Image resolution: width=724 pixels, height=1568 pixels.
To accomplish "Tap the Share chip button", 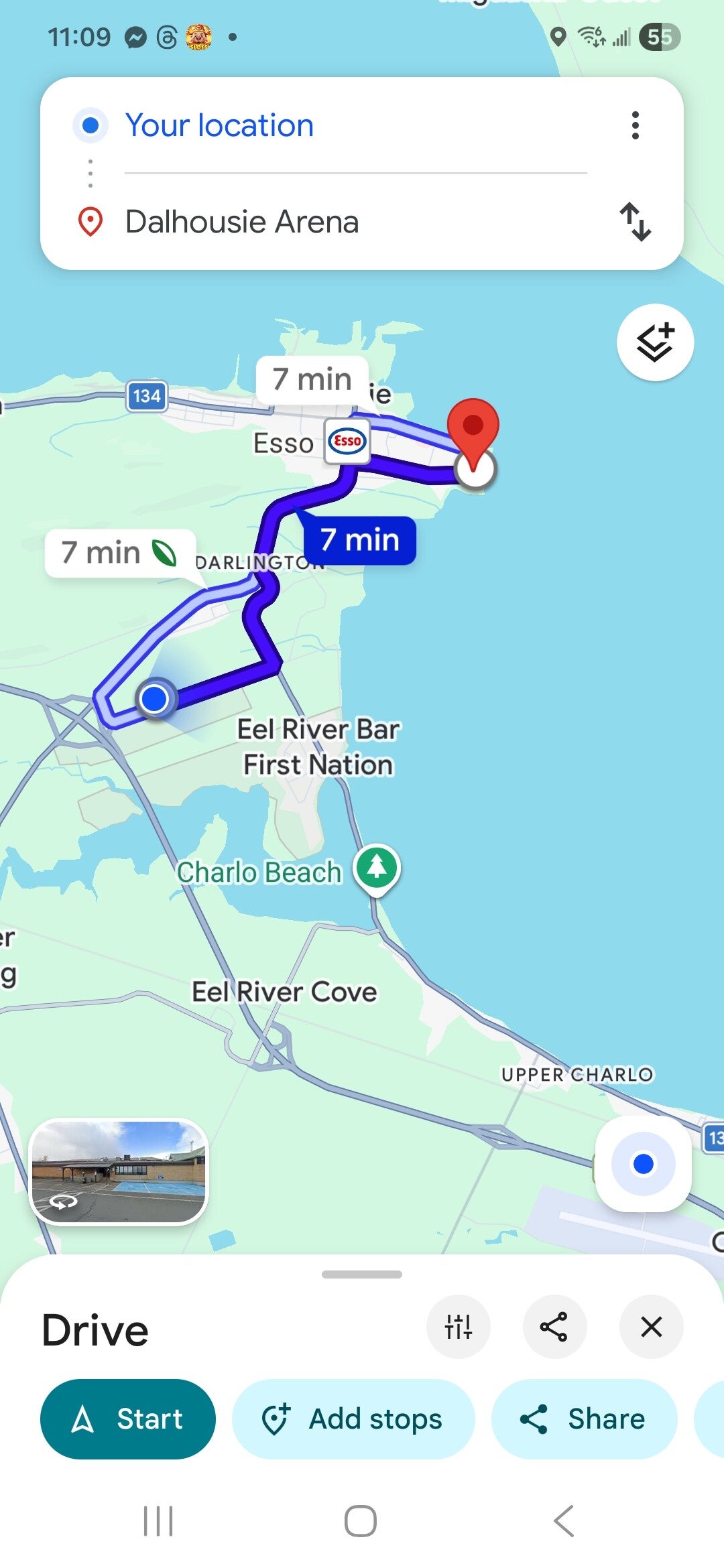I will [584, 1419].
